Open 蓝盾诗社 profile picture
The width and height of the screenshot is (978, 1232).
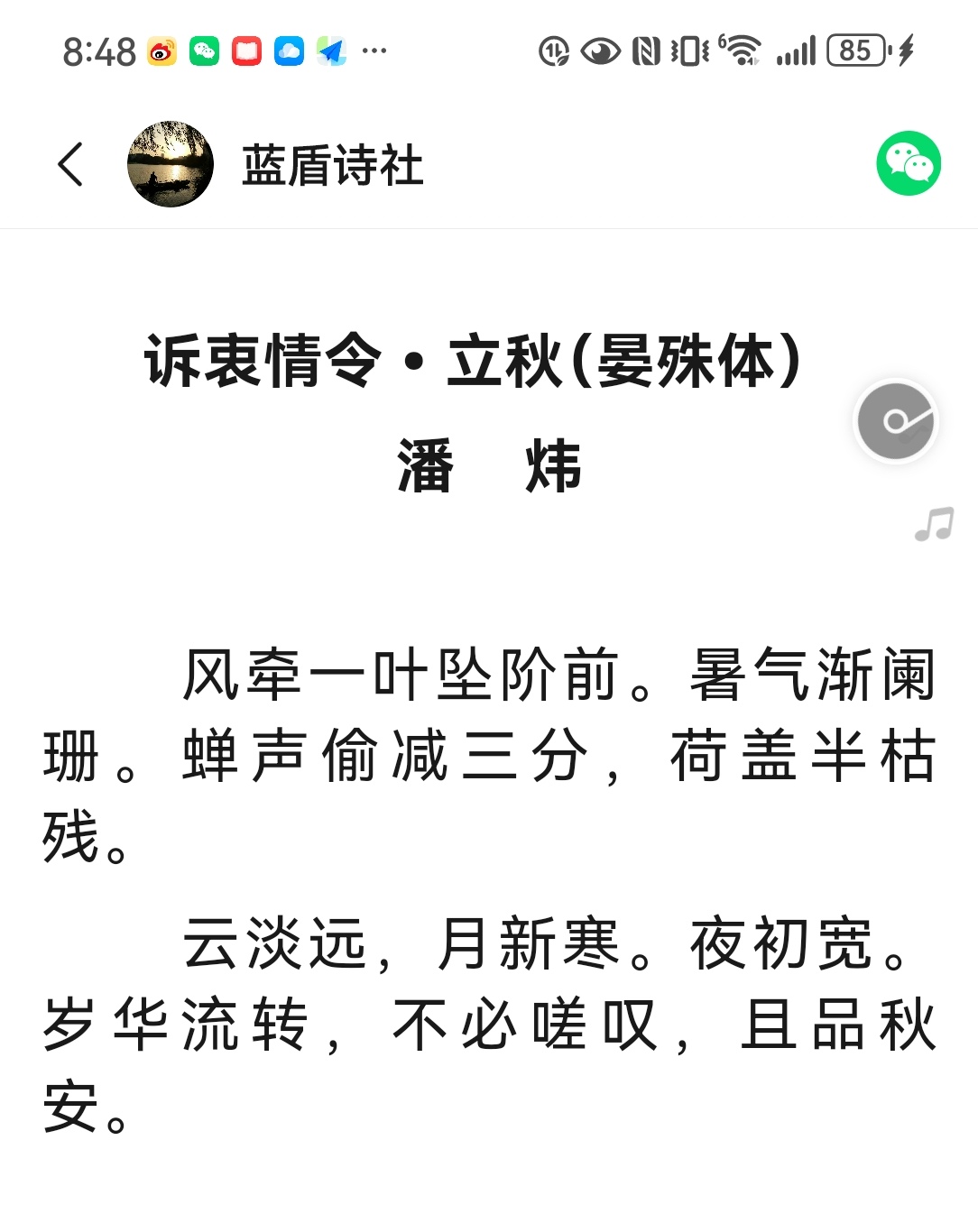171,165
